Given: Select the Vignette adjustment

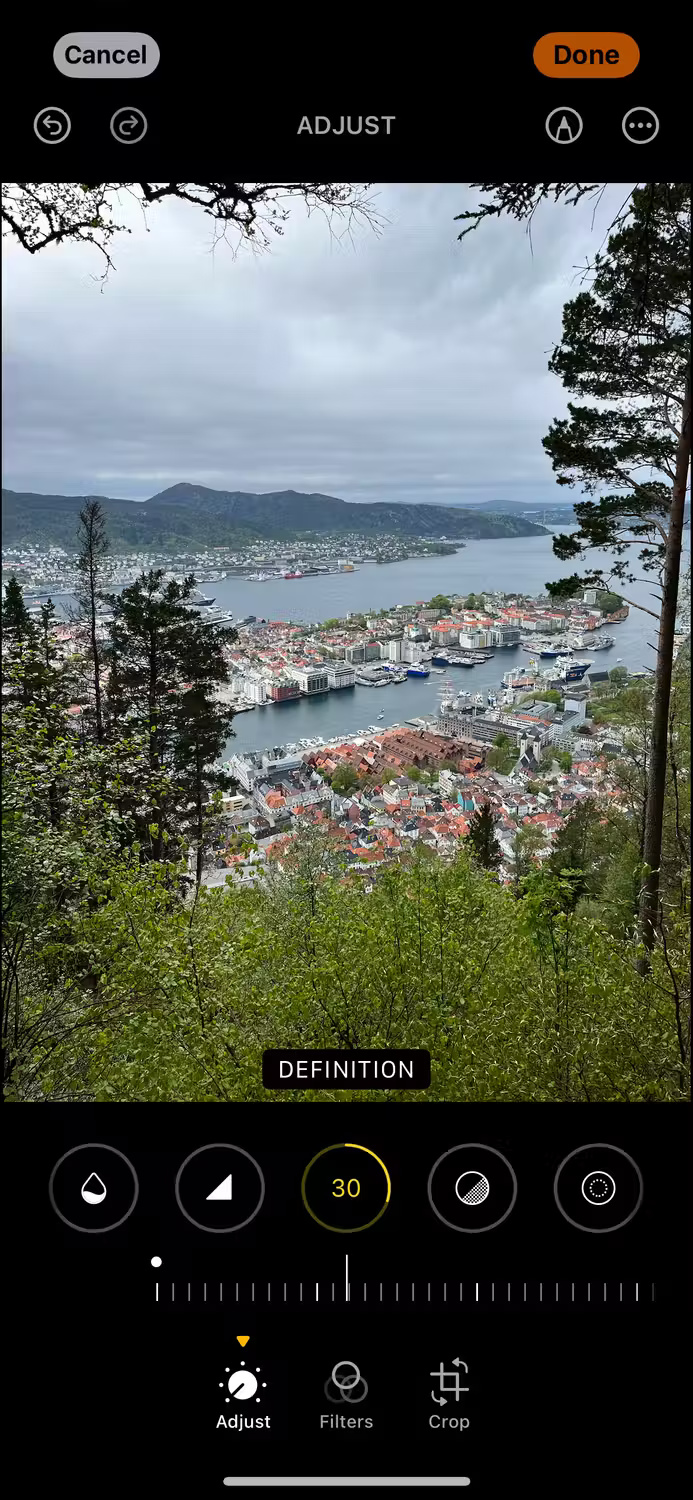Looking at the screenshot, I should [598, 1188].
